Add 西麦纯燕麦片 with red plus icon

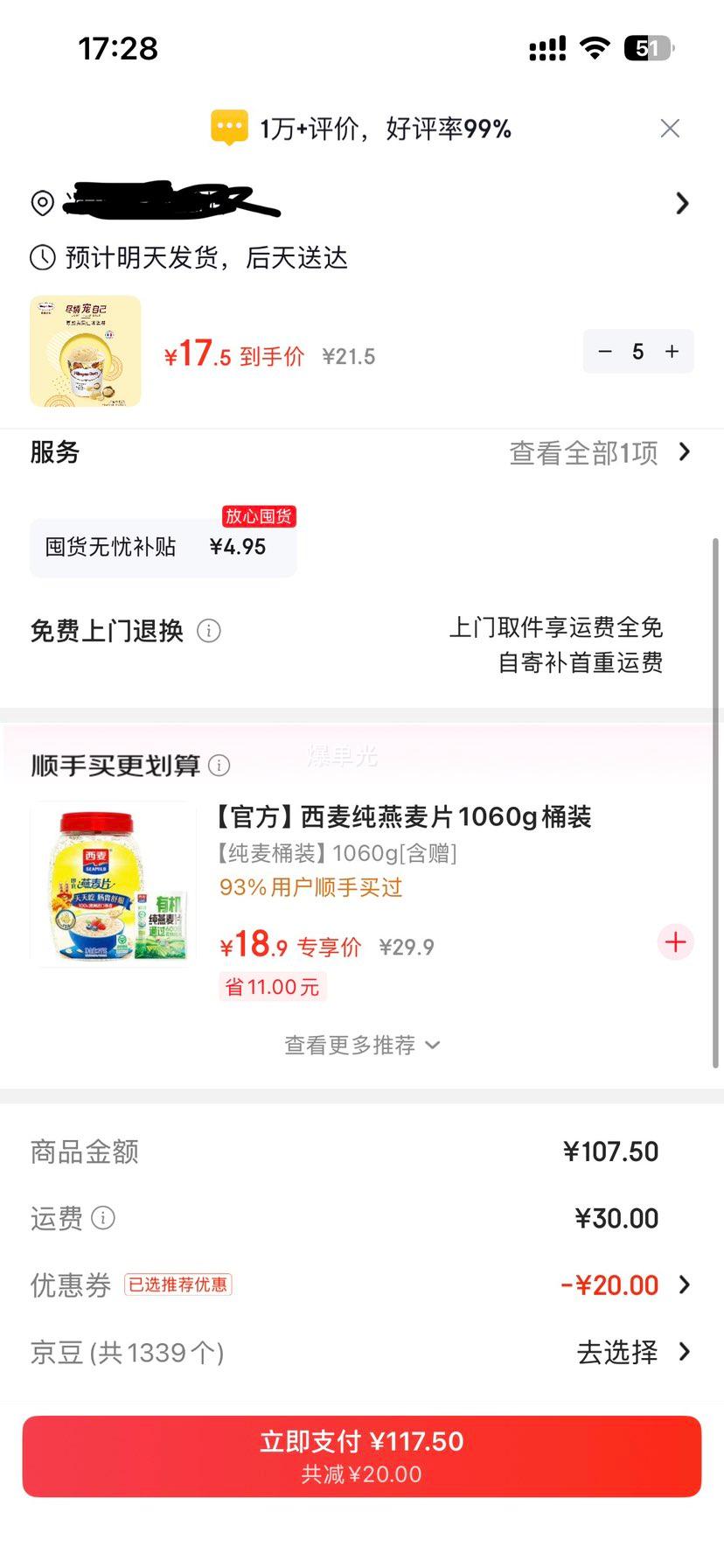click(x=675, y=942)
